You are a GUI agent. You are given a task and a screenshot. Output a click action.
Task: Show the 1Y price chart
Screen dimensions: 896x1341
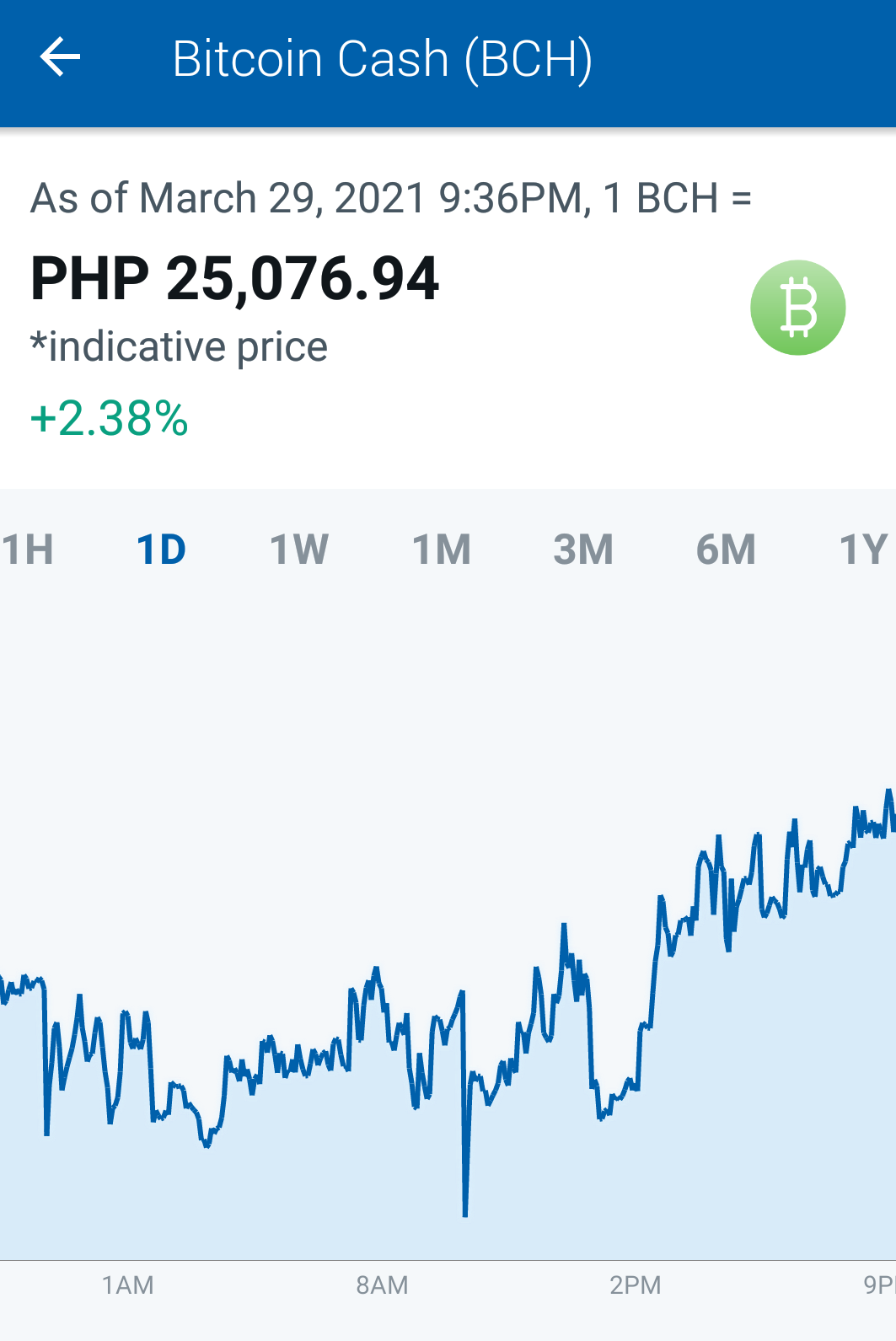tap(864, 550)
